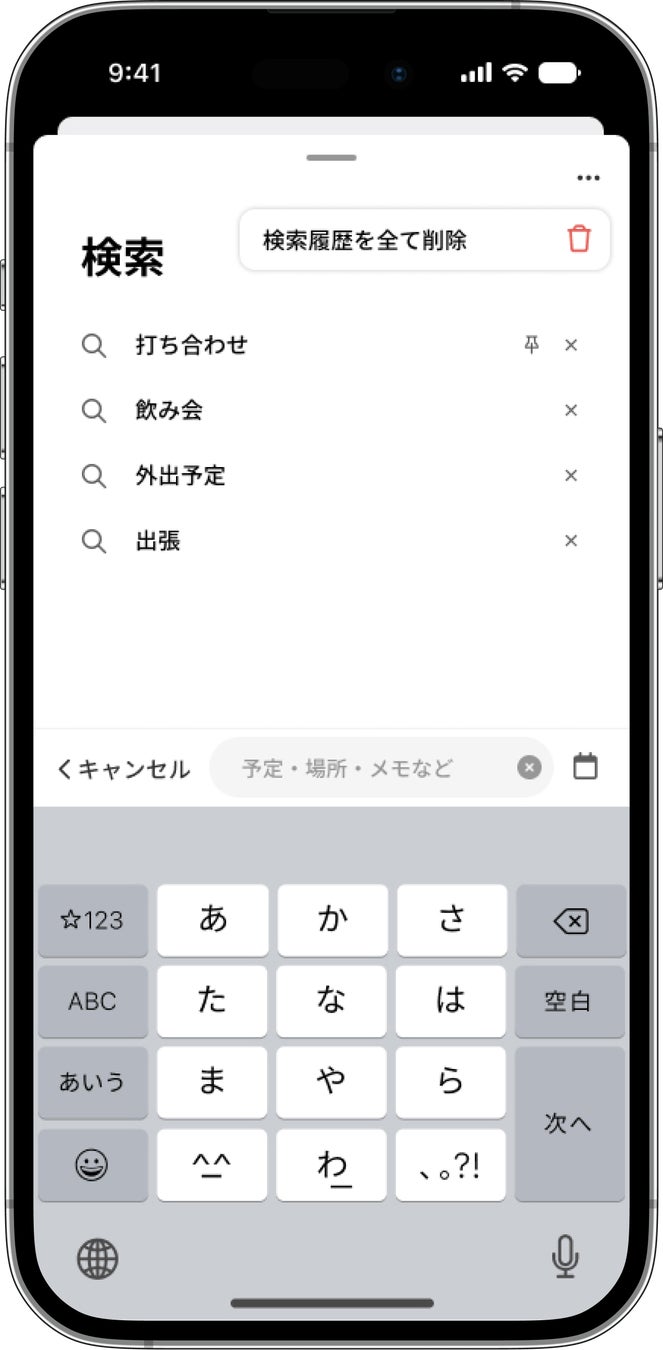This screenshot has width=663, height=1350.
Task: Hit the 次へ key on the keyboard
Action: pos(568,1124)
